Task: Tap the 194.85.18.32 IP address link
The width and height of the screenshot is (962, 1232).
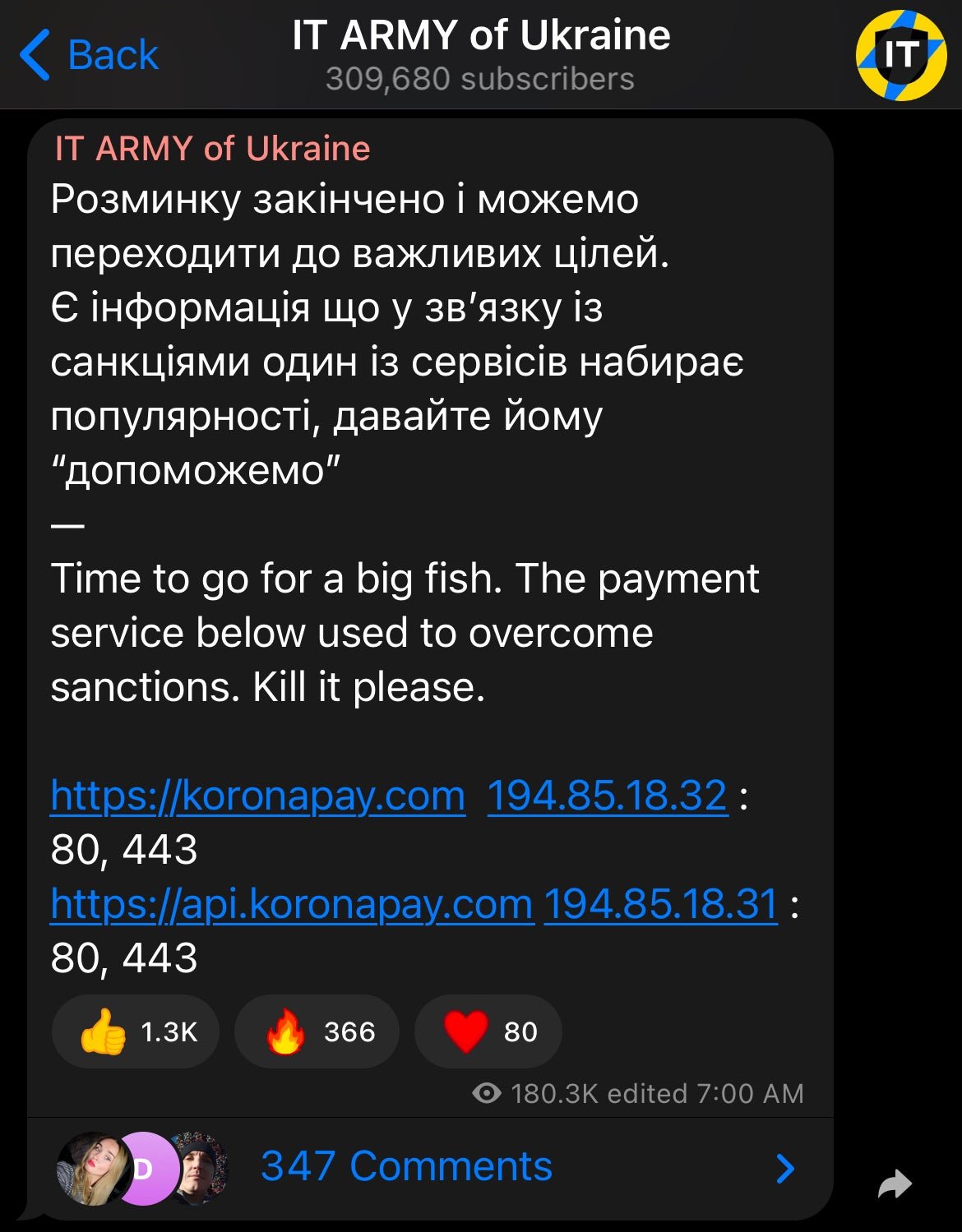Action: click(x=607, y=796)
